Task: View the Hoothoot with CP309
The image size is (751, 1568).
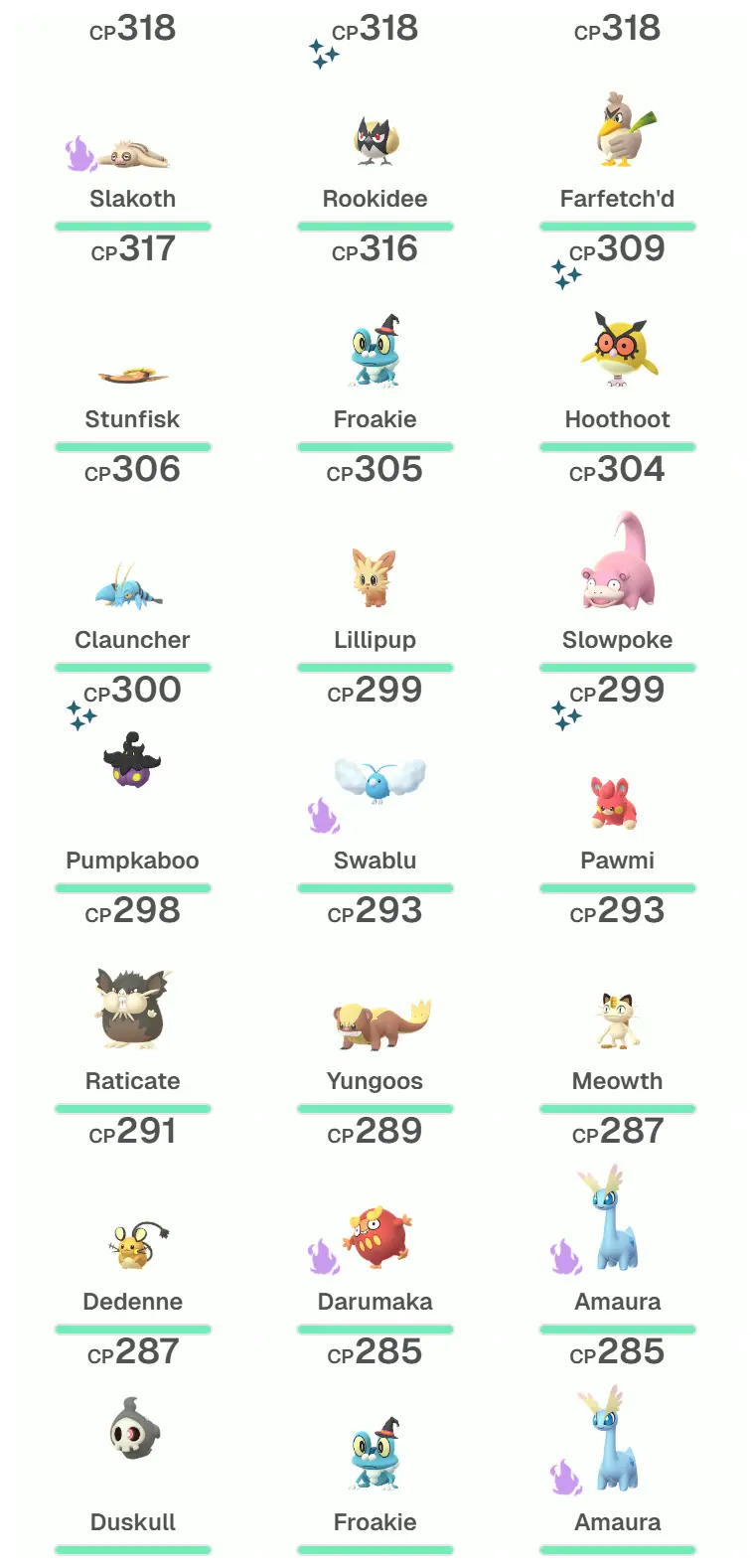Action: coord(618,350)
